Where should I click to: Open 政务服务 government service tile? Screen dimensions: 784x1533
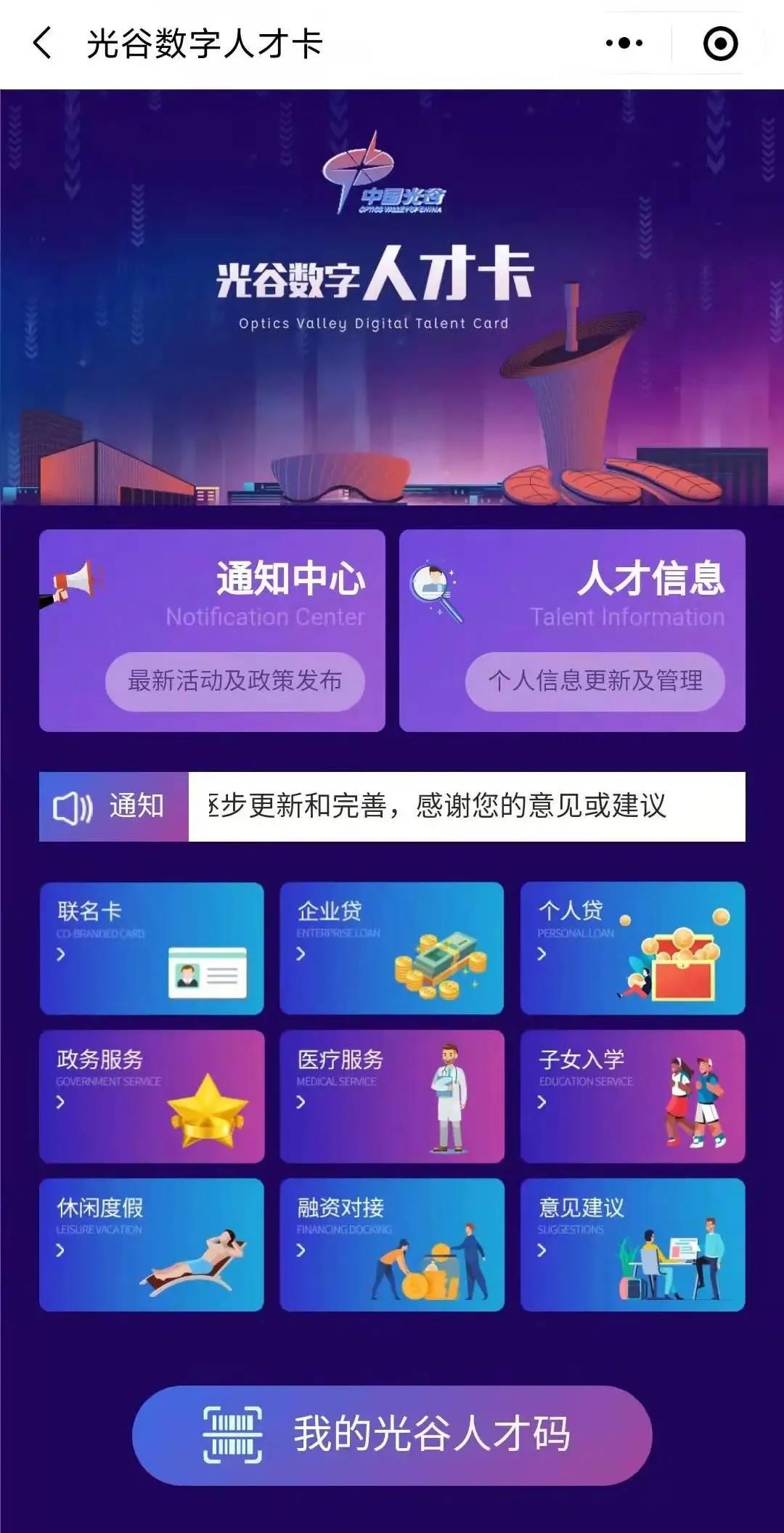152,1096
